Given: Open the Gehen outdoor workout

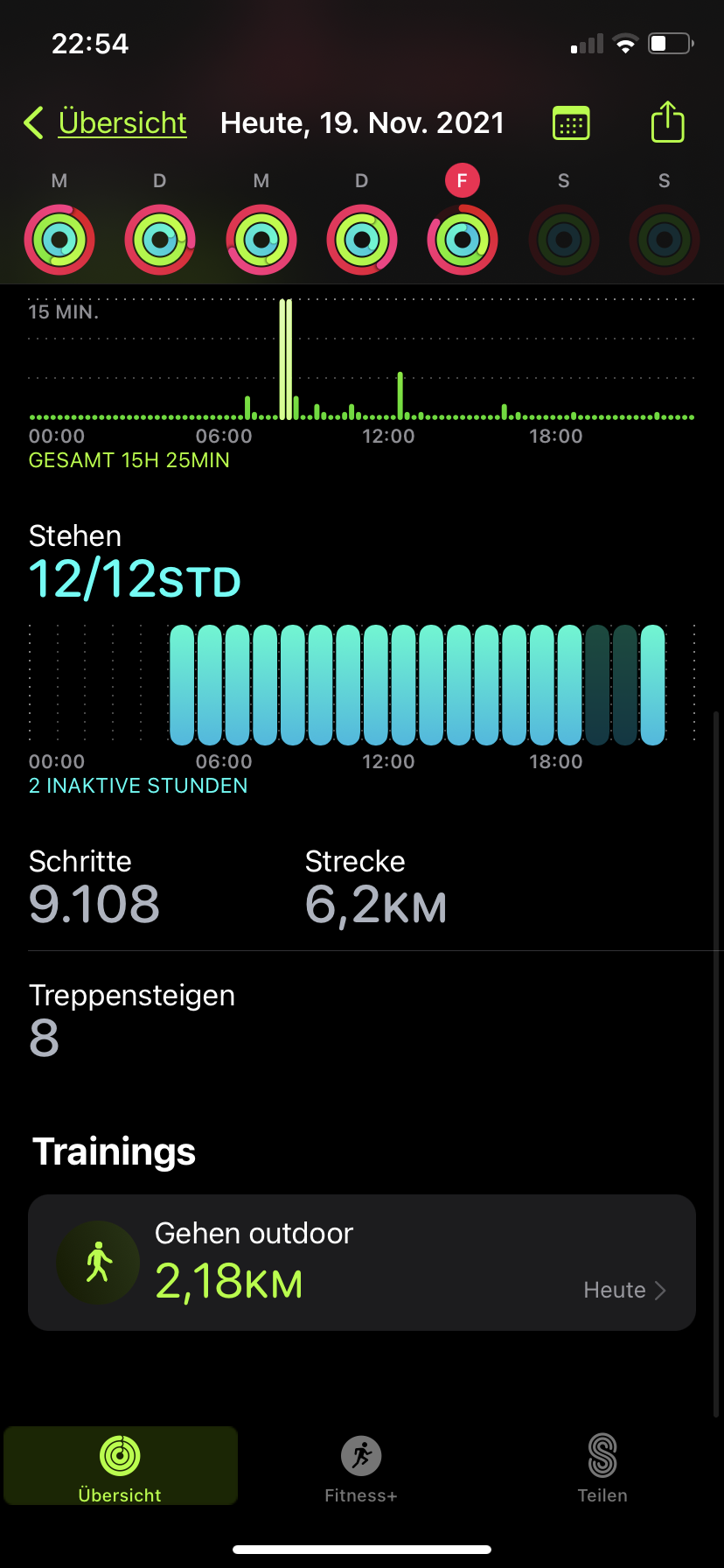Looking at the screenshot, I should 362,1262.
